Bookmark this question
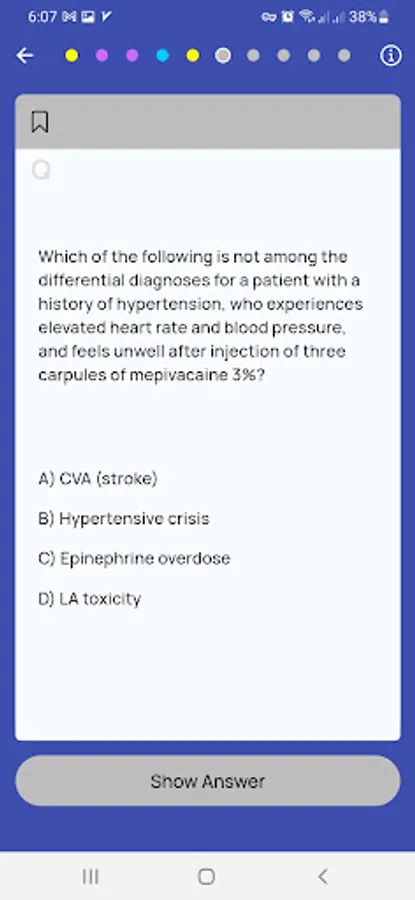Viewport: 415px width, 900px height. tap(40, 122)
